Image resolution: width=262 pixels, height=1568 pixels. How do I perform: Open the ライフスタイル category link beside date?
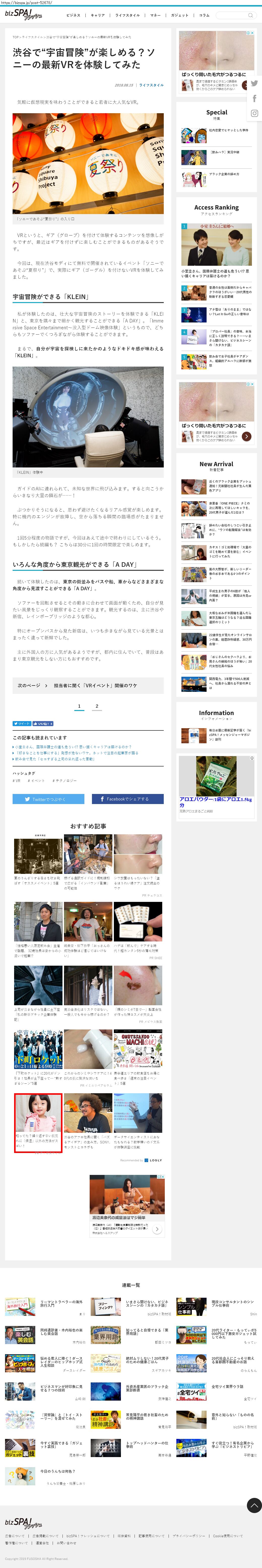pyautogui.click(x=151, y=85)
